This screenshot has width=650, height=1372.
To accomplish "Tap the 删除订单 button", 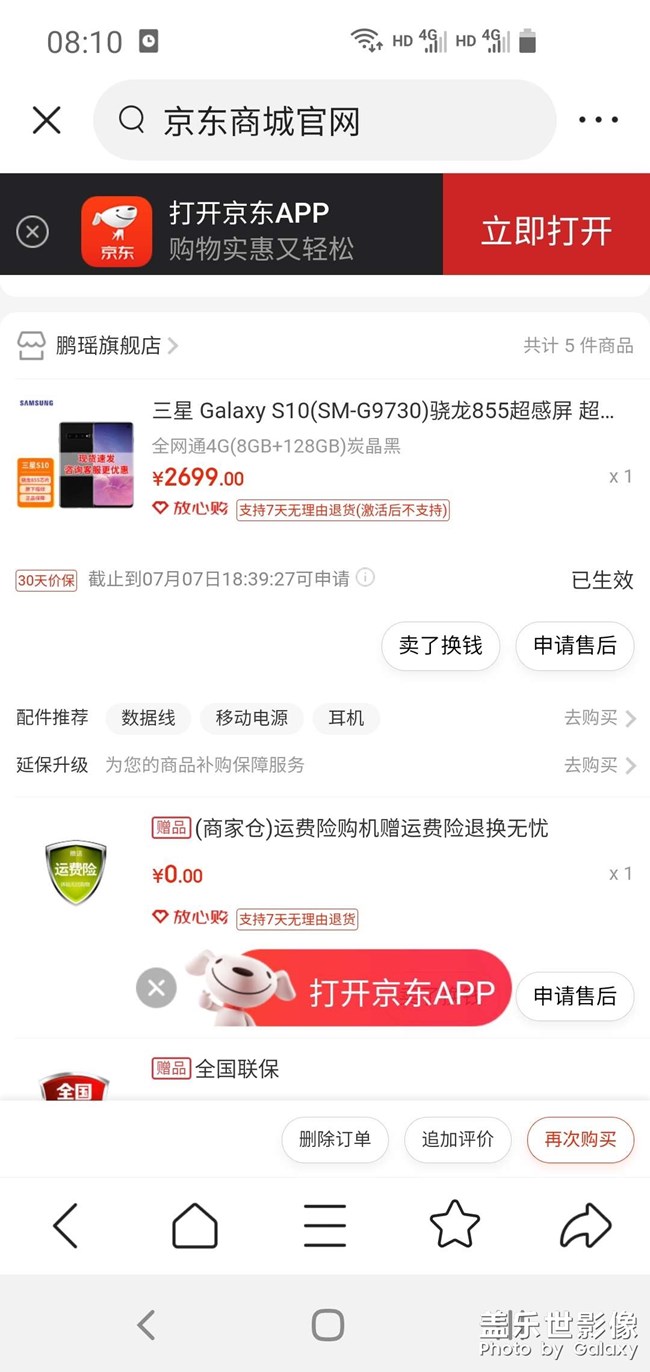I will point(334,1139).
